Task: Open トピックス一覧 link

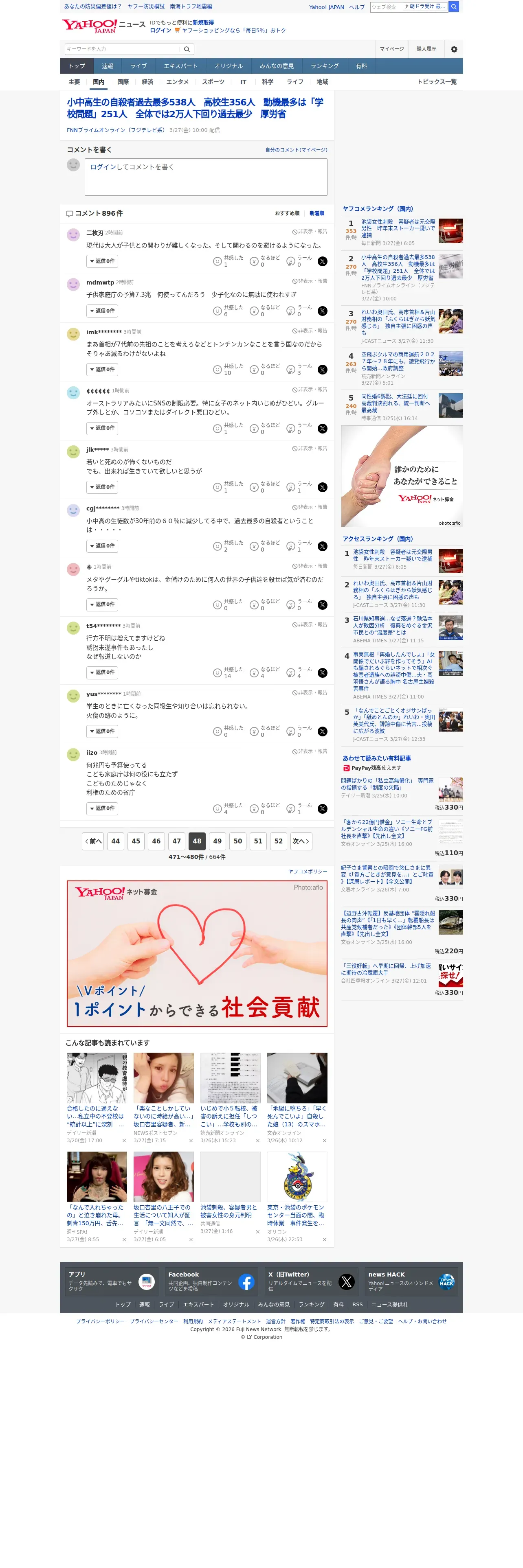Action: tap(437, 82)
